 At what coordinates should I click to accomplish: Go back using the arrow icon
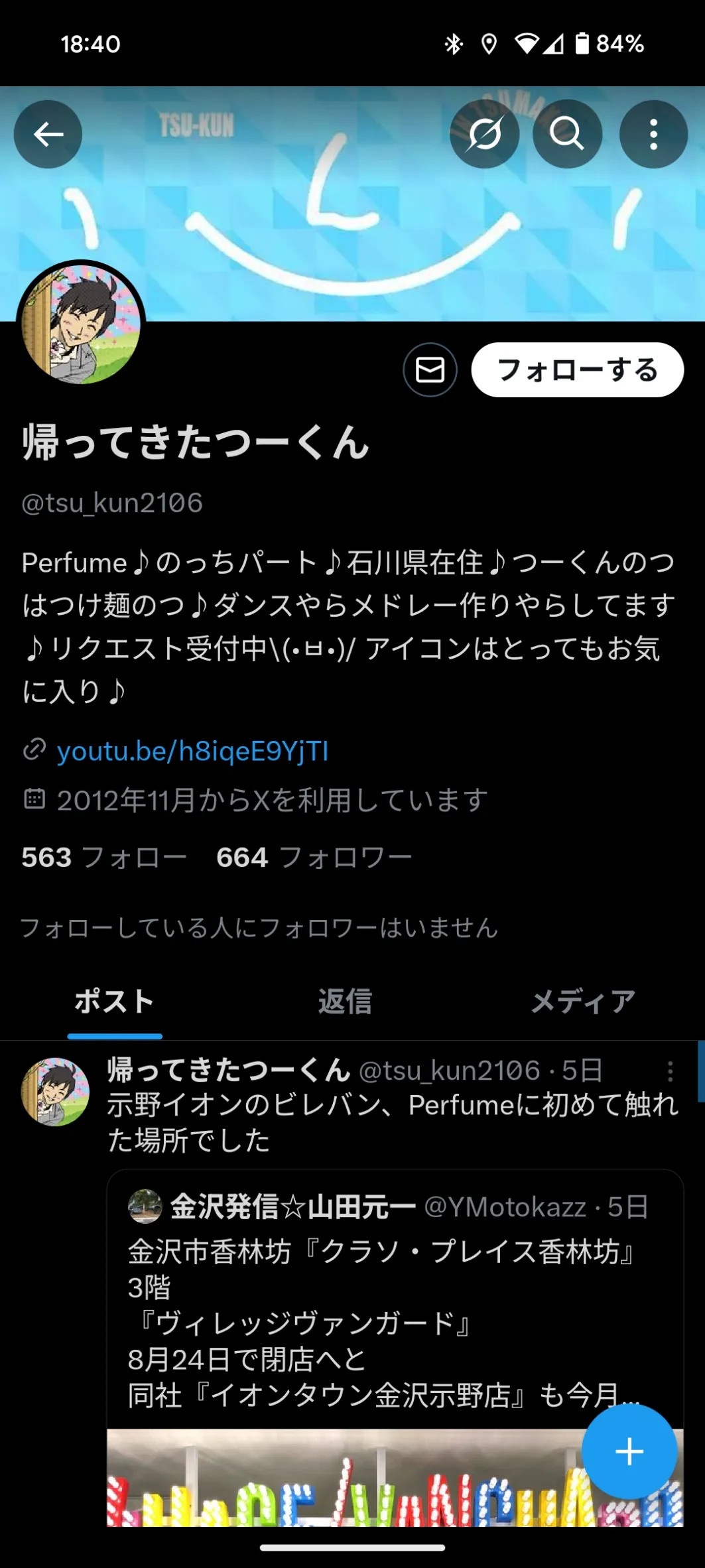[x=48, y=135]
